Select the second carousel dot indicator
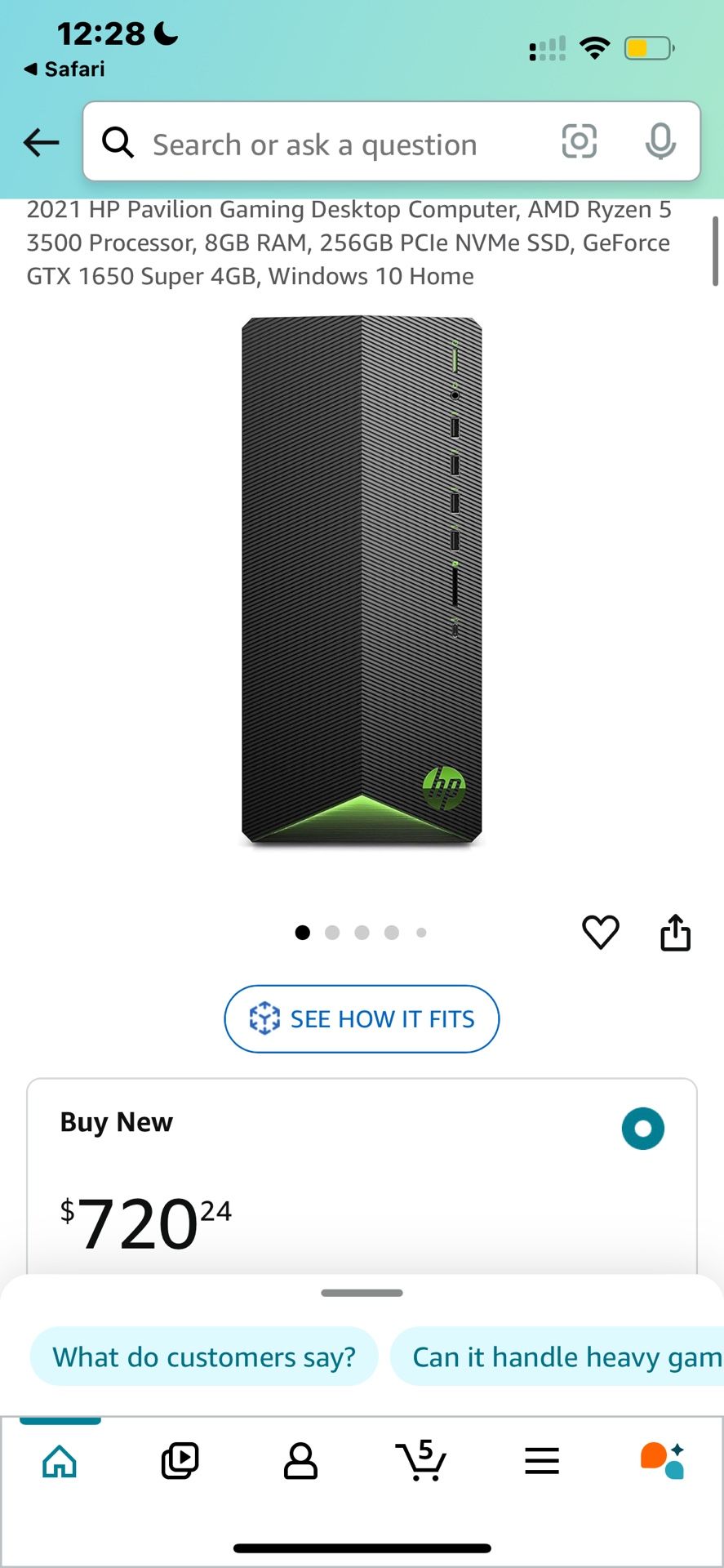The image size is (724, 1568). [x=332, y=932]
